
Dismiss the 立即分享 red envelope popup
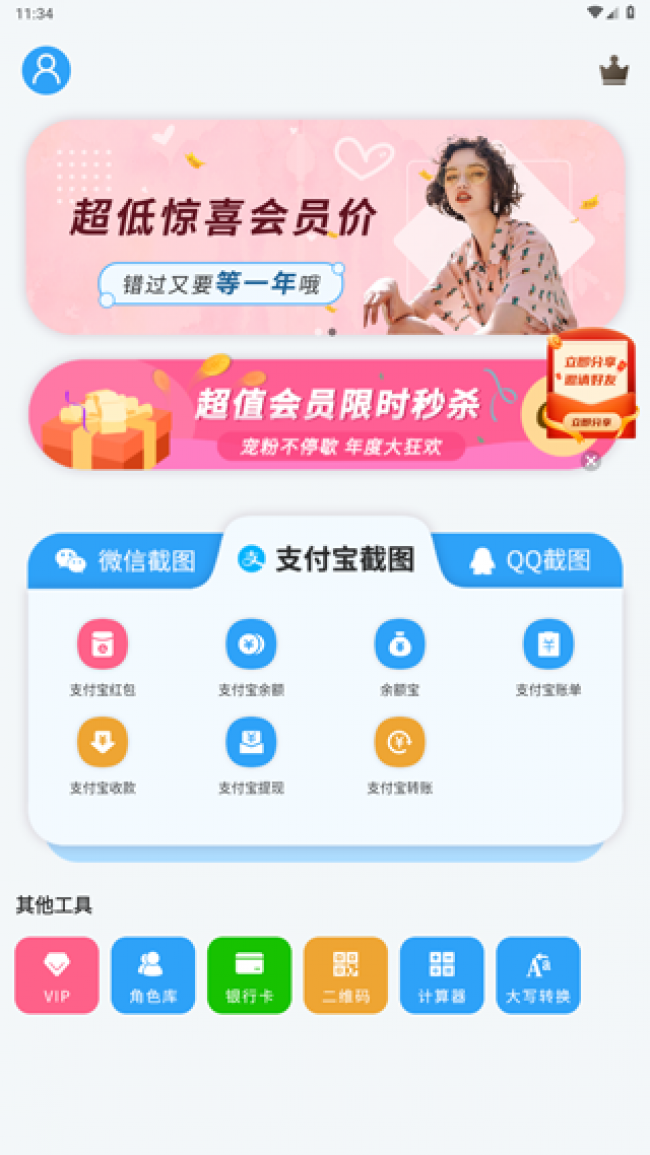(x=591, y=461)
